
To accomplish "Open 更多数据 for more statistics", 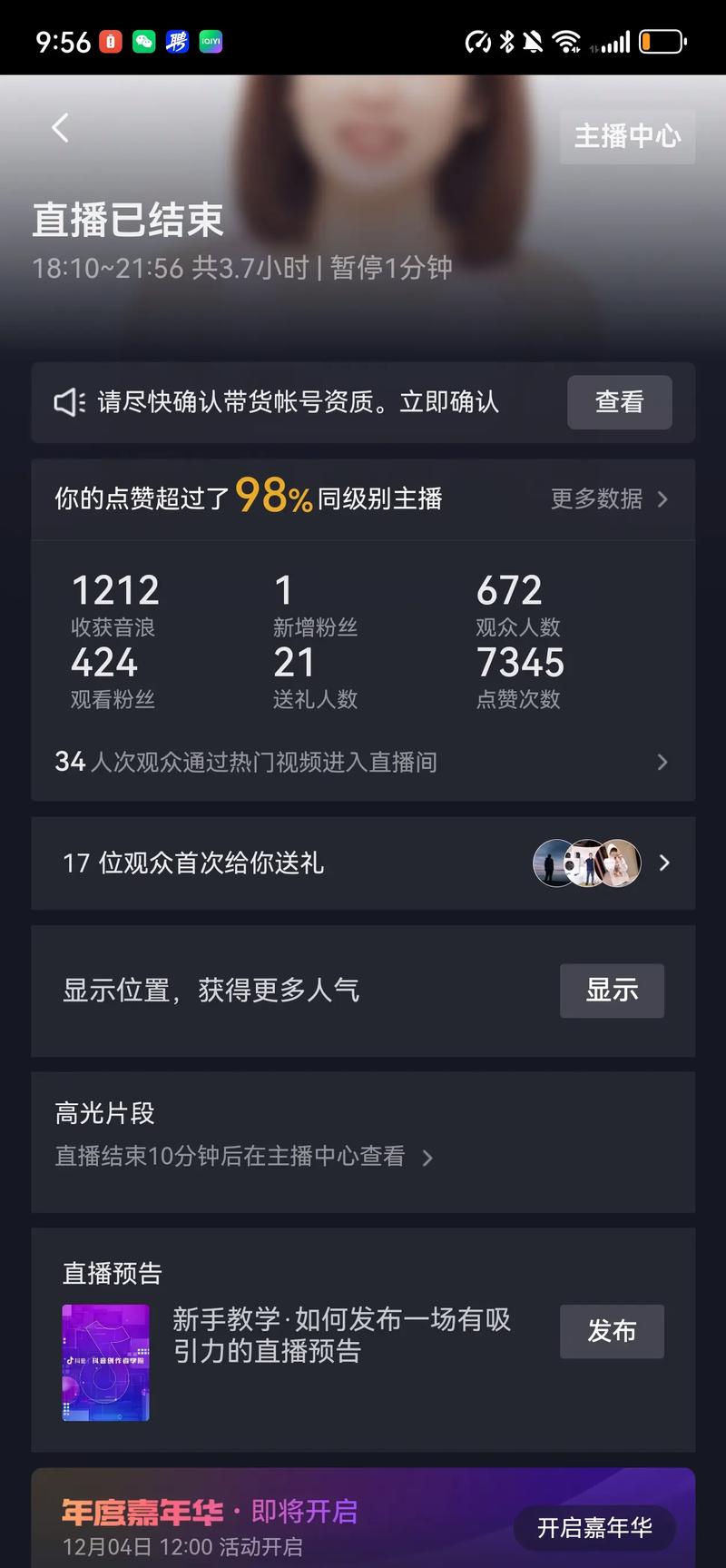I will coord(609,499).
